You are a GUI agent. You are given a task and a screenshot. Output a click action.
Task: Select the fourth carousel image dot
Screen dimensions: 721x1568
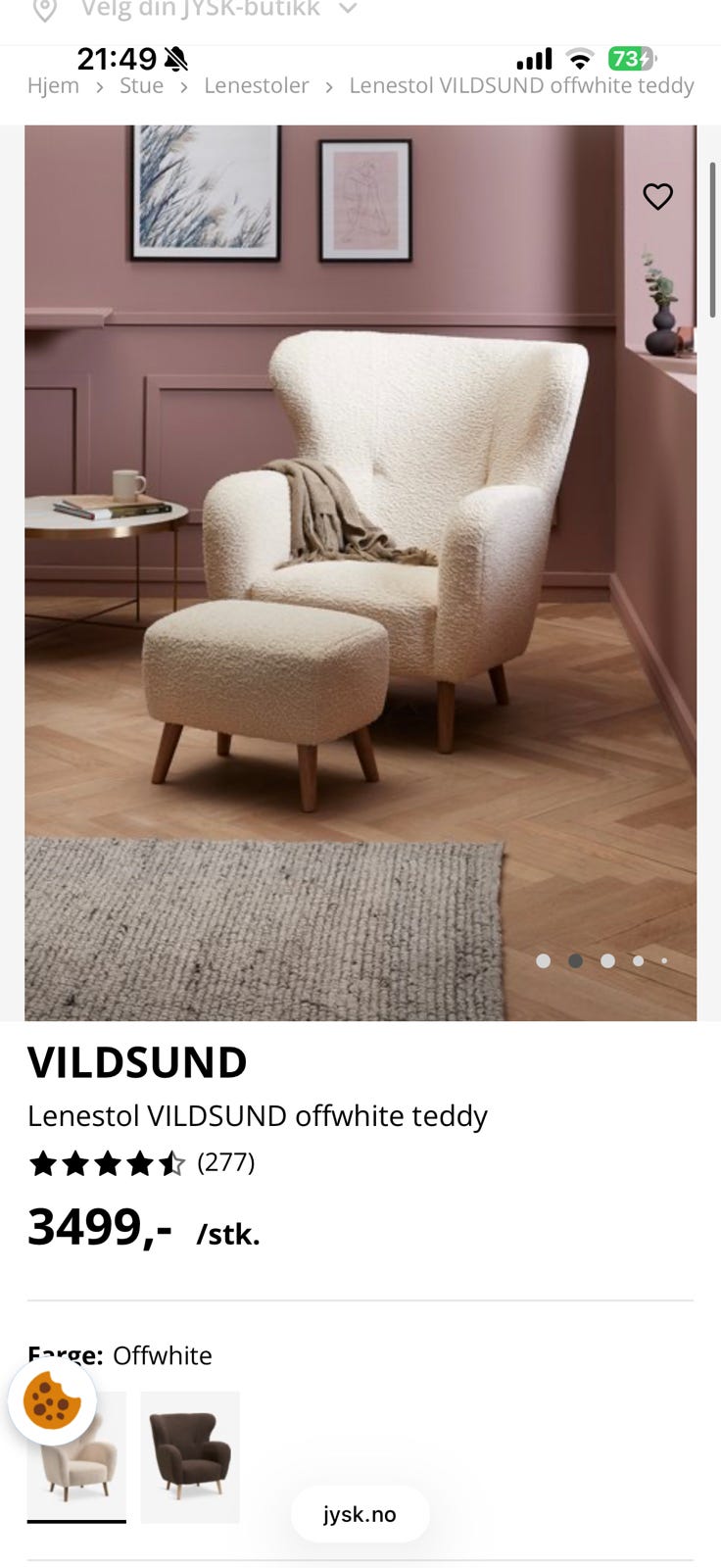[x=638, y=961]
